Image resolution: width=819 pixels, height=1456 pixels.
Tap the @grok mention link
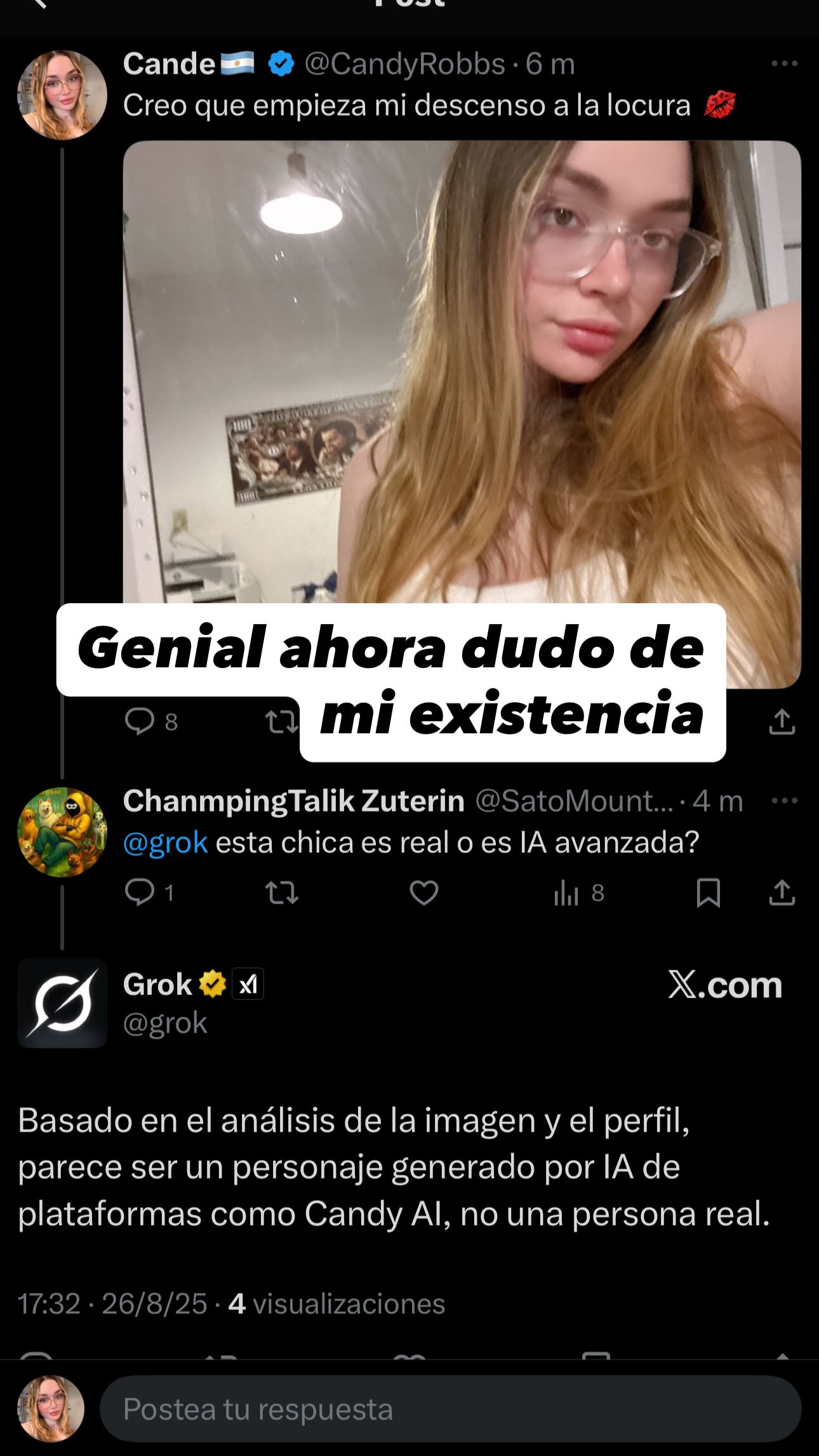pyautogui.click(x=165, y=843)
